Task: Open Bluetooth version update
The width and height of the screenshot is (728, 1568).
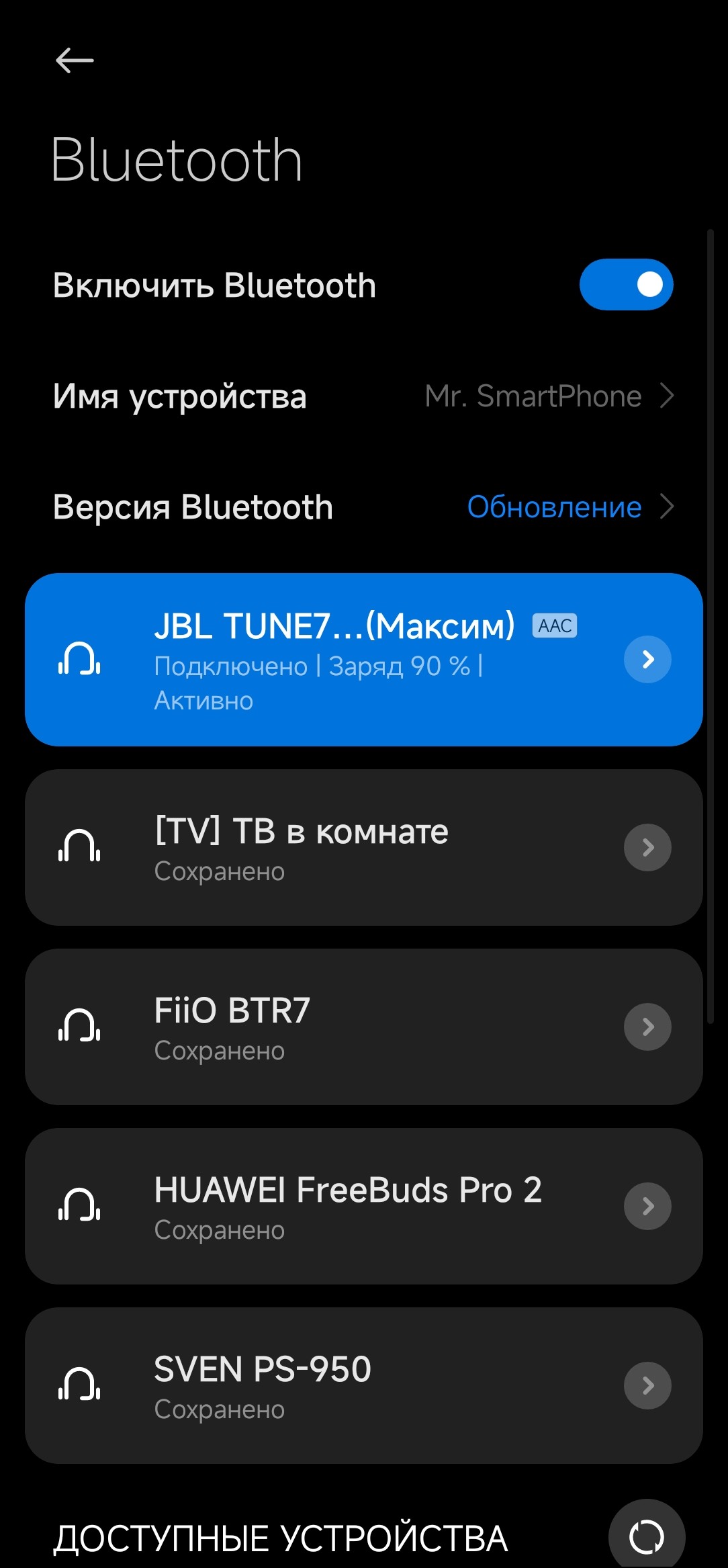Action: click(363, 507)
